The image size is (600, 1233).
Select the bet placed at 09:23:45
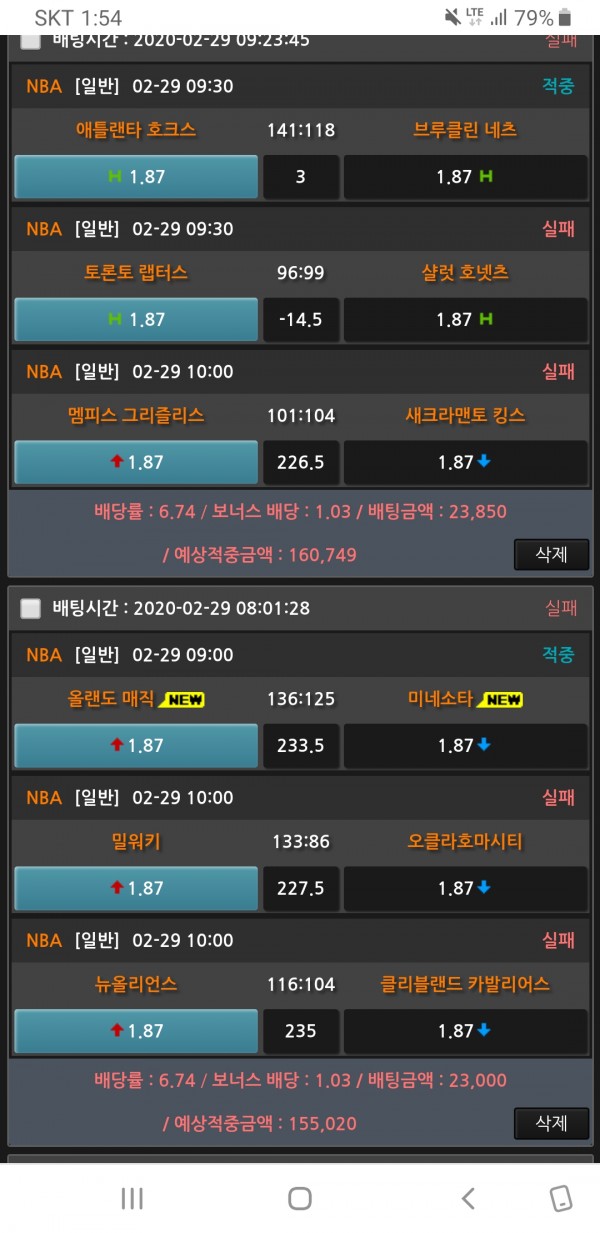coord(31,41)
